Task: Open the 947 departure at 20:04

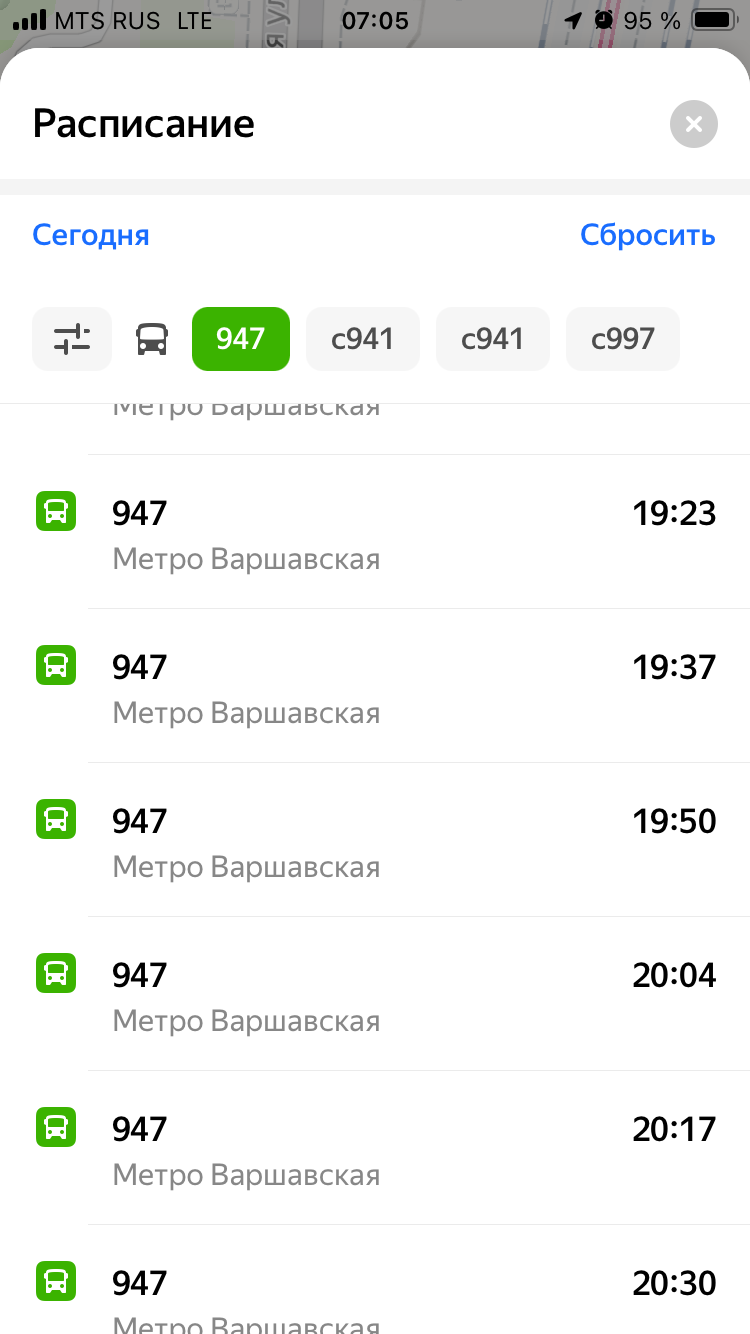Action: (x=375, y=994)
